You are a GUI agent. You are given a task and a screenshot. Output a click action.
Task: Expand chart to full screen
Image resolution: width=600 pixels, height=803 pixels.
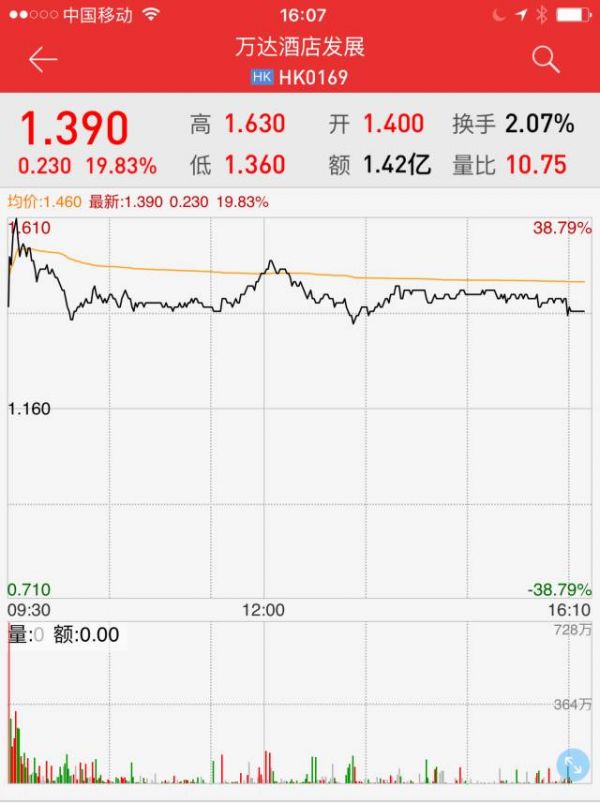573,766
